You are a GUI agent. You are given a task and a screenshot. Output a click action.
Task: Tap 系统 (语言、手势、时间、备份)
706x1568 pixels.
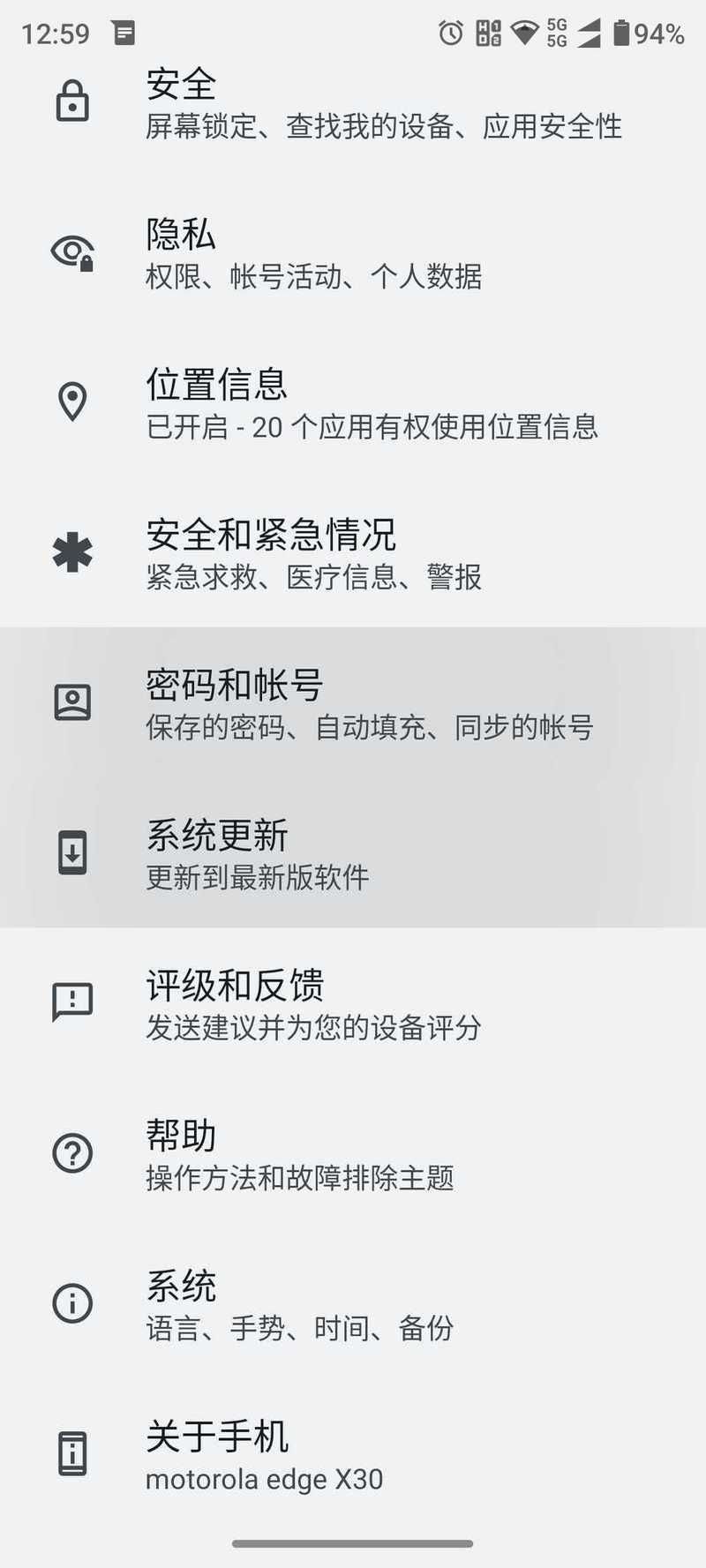click(353, 1302)
